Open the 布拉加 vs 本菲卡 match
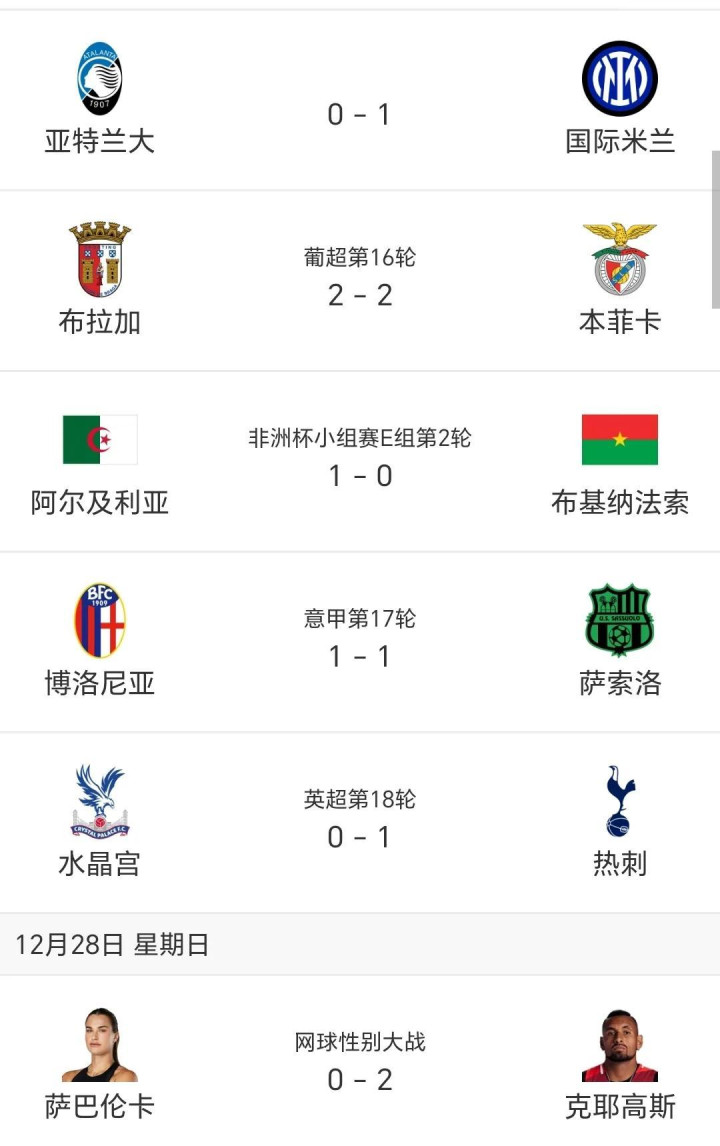This screenshot has height=1146, width=720. 360,281
